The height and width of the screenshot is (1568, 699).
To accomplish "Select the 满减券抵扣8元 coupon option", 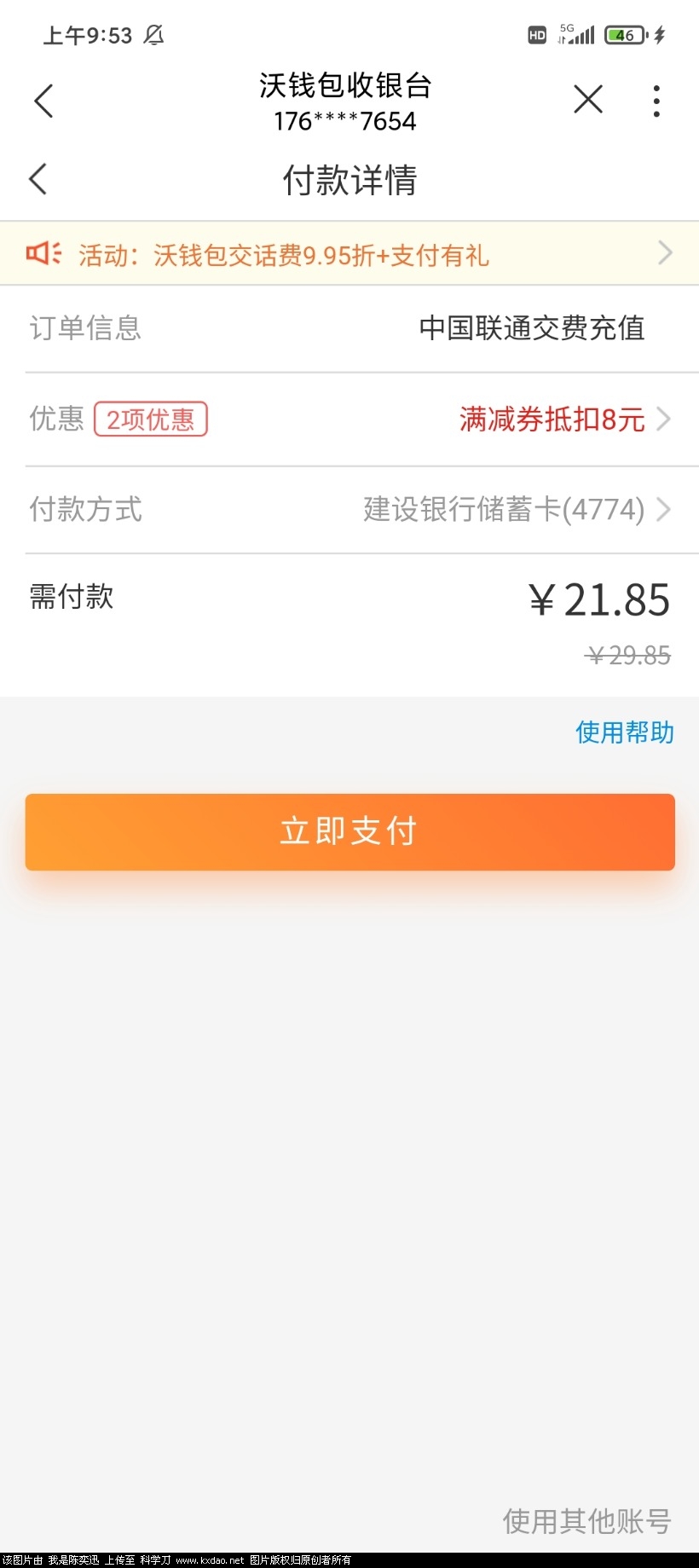I will coord(550,419).
